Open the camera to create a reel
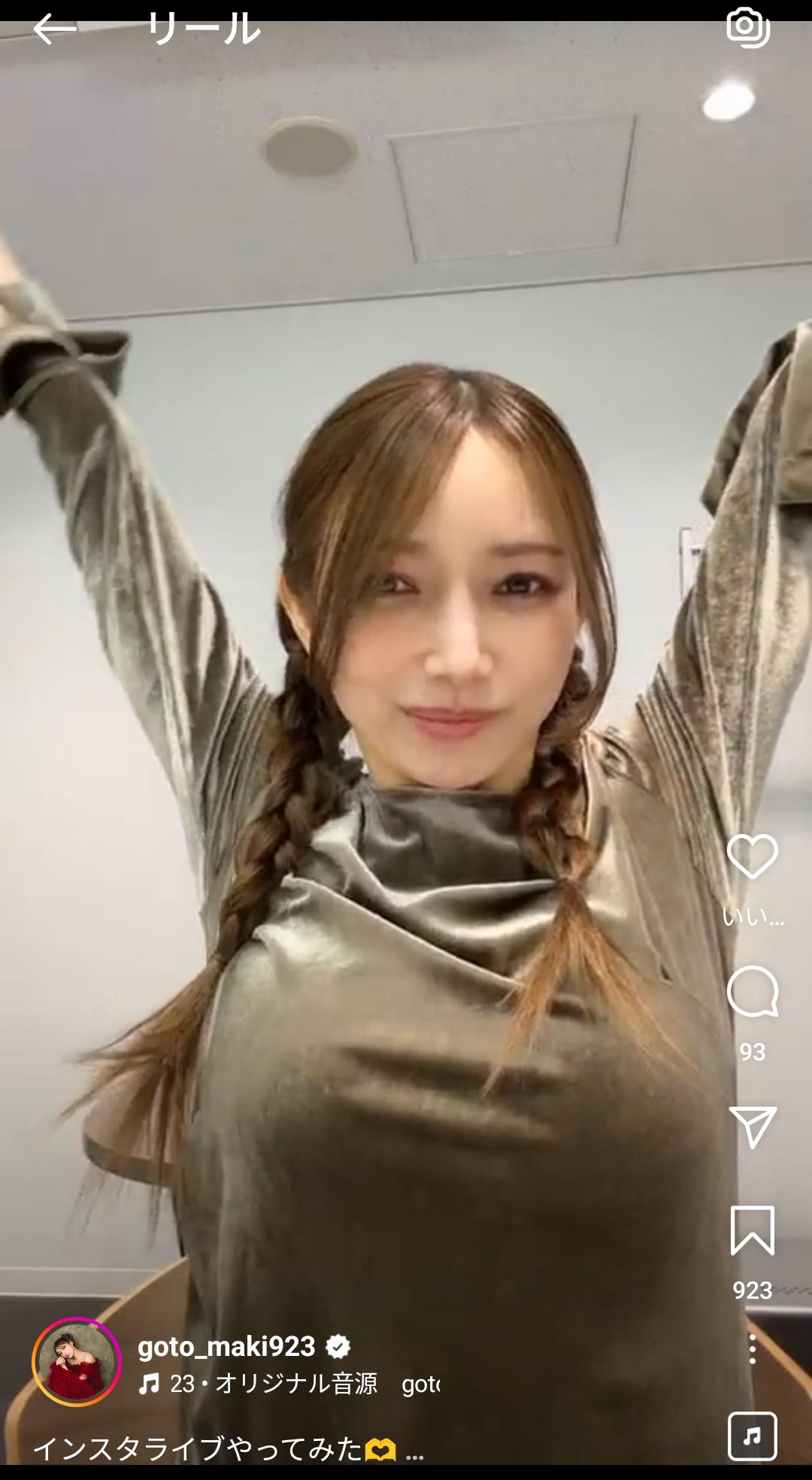 (x=747, y=28)
